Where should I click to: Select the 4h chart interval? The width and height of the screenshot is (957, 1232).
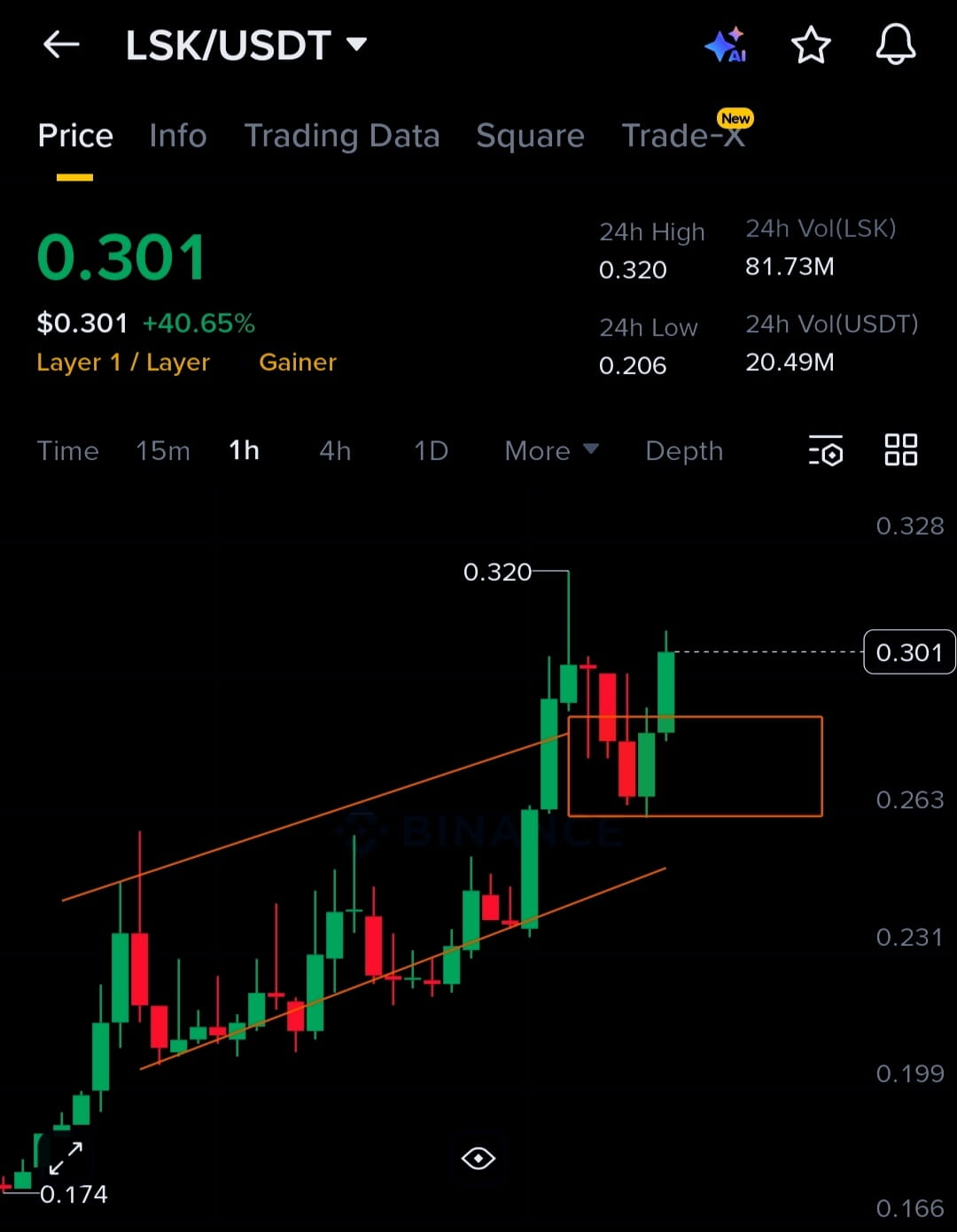click(x=335, y=450)
